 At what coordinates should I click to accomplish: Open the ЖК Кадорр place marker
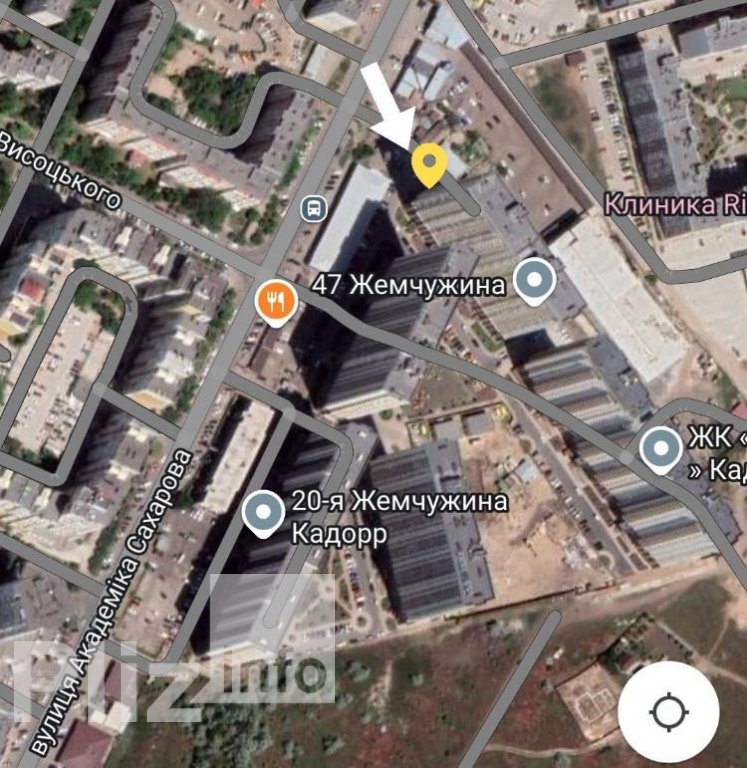[x=661, y=448]
